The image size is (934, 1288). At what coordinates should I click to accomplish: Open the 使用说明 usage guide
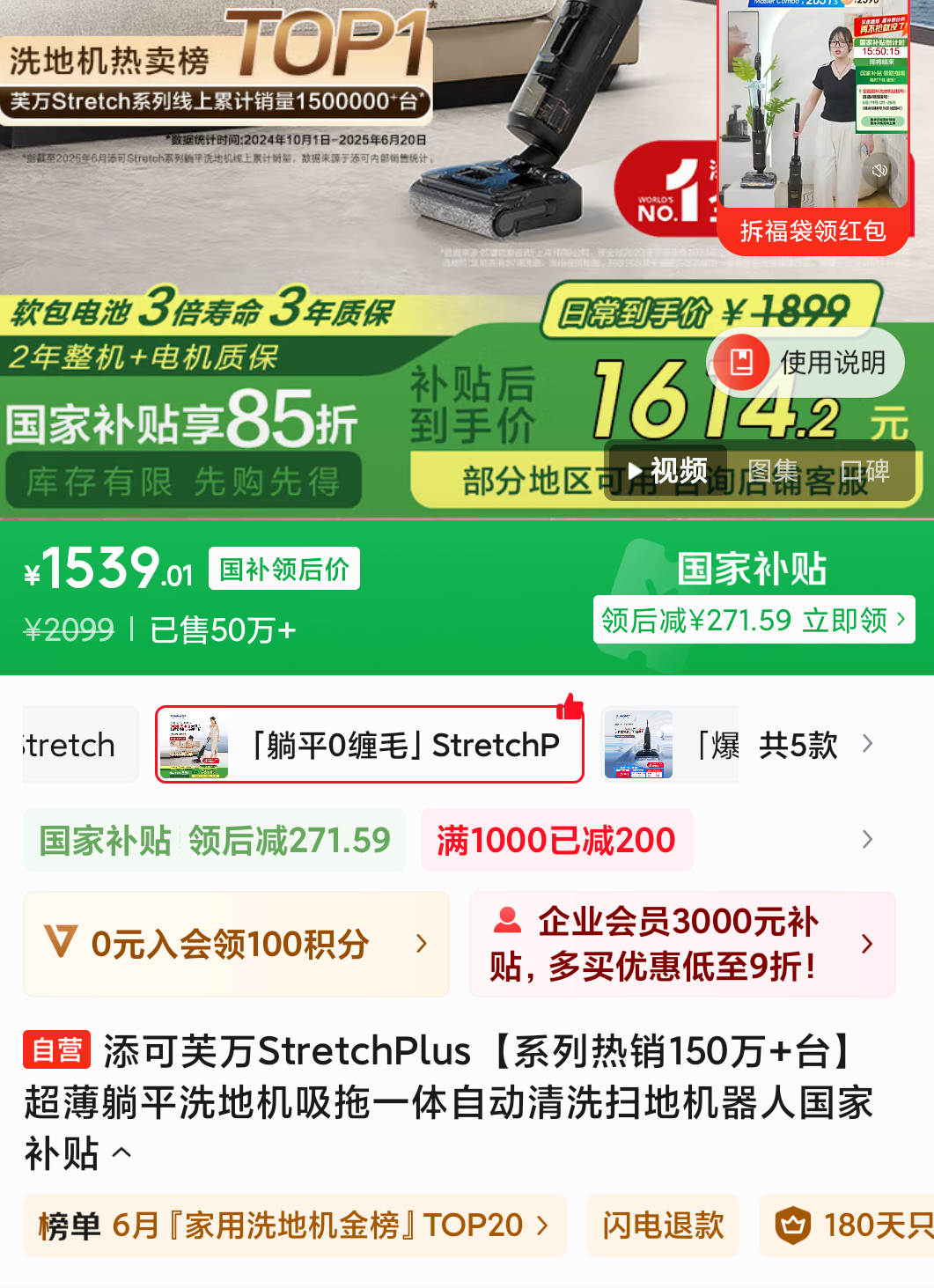[806, 362]
